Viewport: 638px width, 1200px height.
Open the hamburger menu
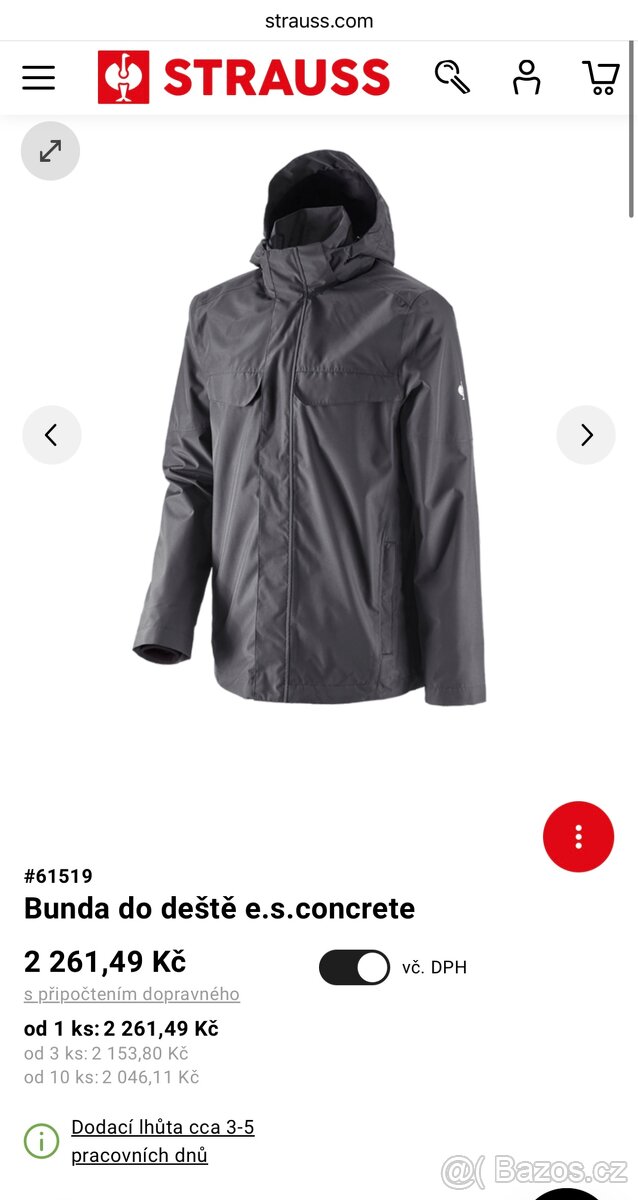point(39,77)
